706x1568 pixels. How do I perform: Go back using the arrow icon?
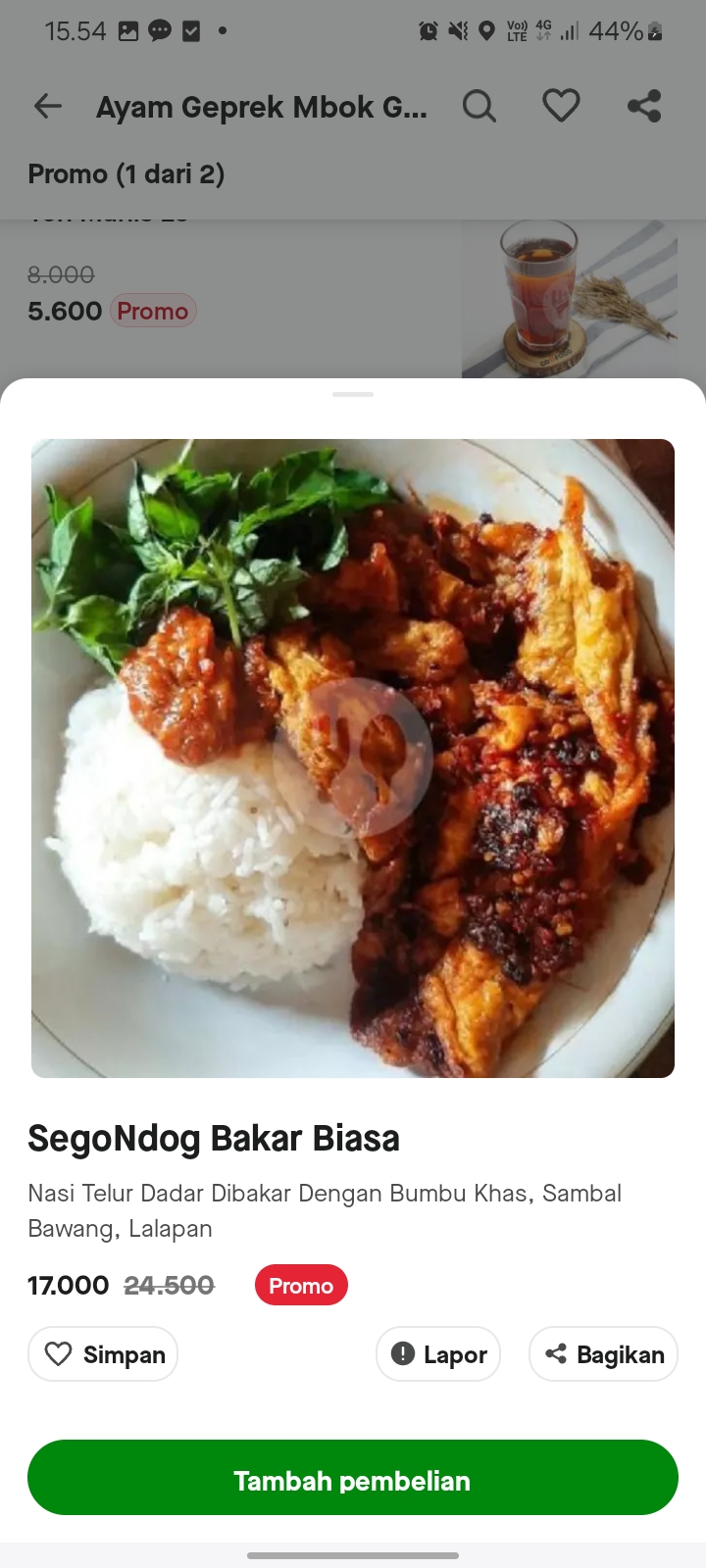[x=47, y=106]
